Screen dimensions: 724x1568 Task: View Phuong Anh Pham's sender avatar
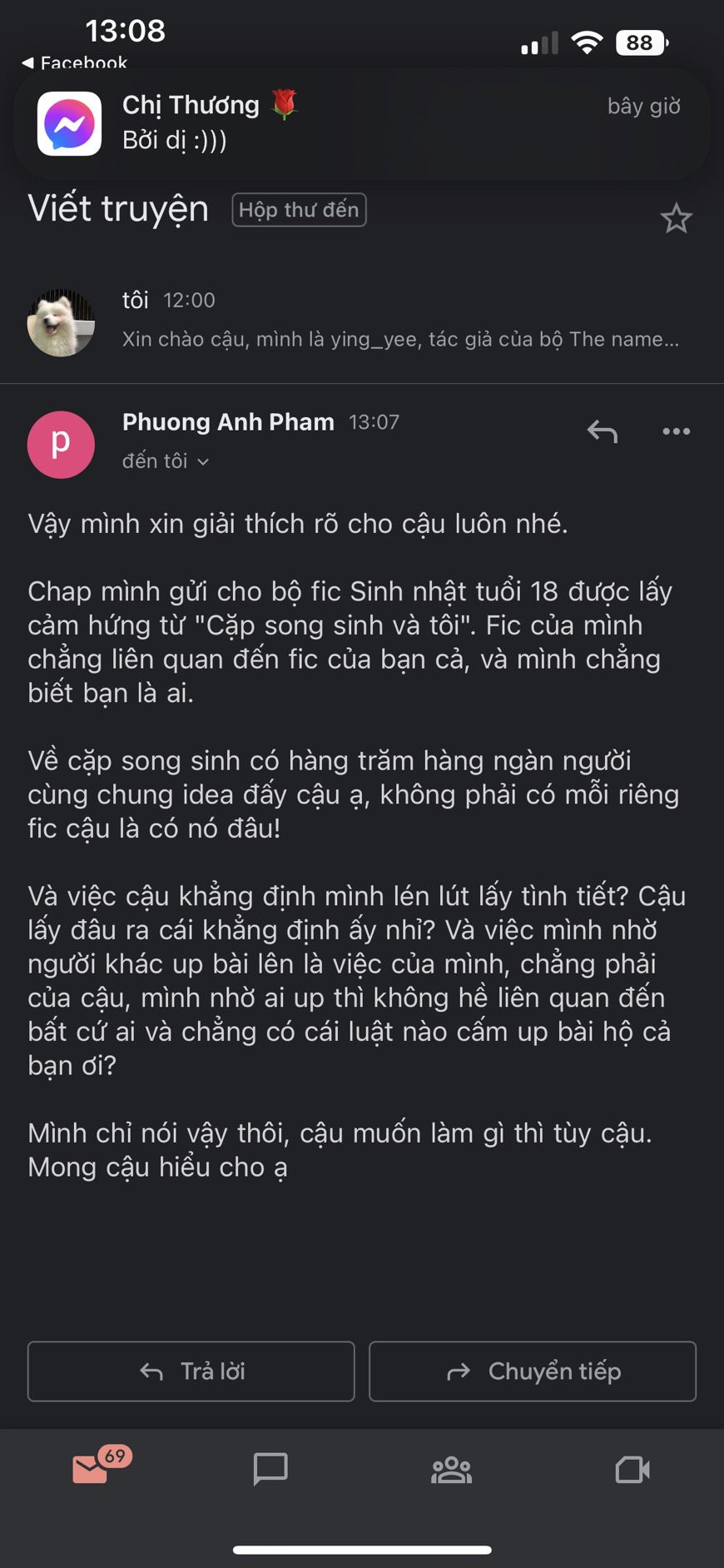(61, 445)
